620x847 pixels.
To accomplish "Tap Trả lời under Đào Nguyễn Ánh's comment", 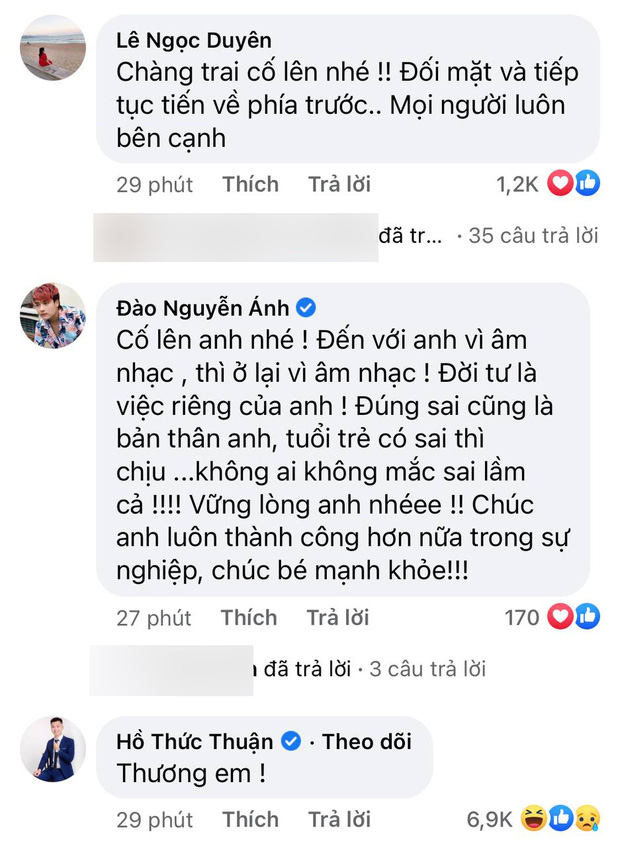I will tap(338, 617).
